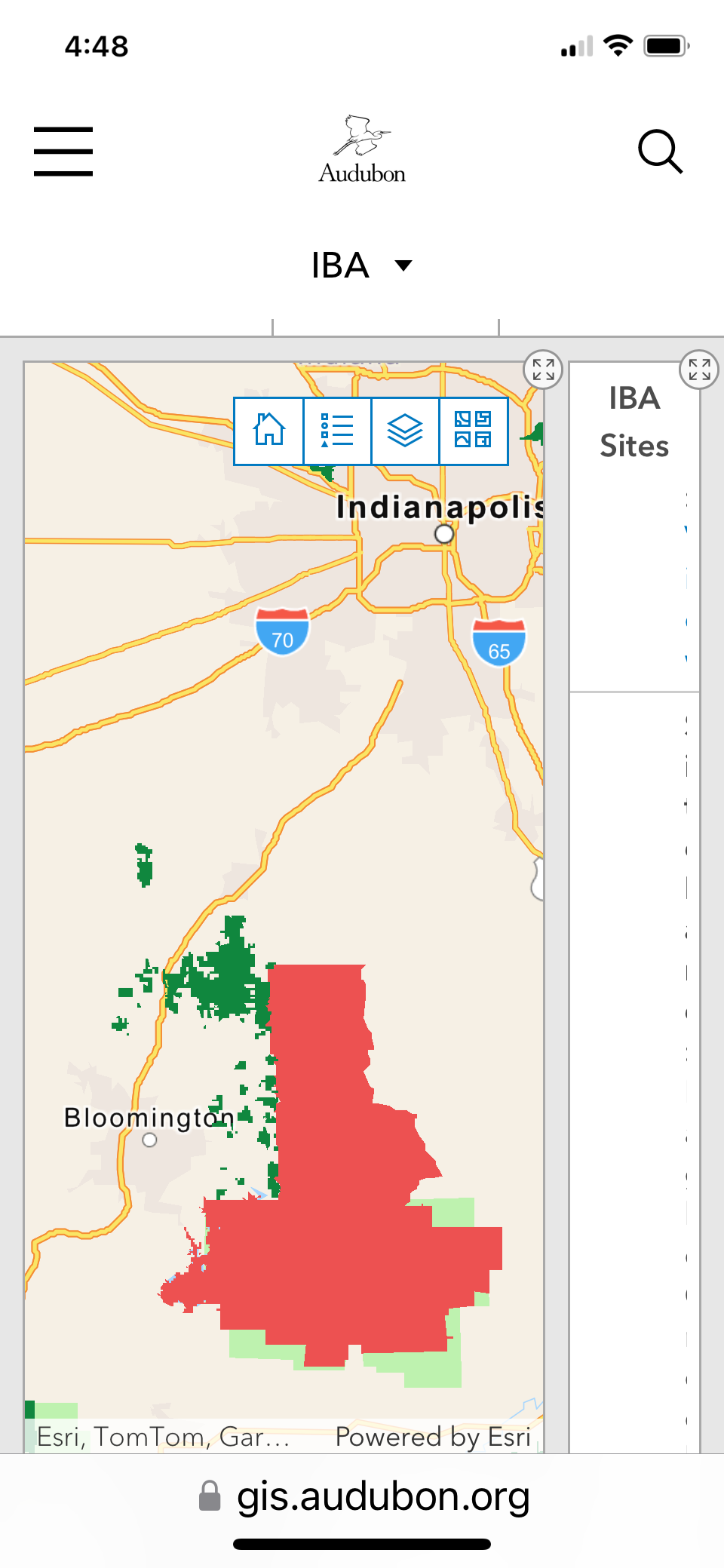The width and height of the screenshot is (724, 1568).
Task: Maximize the IBA Sites panel
Action: click(699, 370)
